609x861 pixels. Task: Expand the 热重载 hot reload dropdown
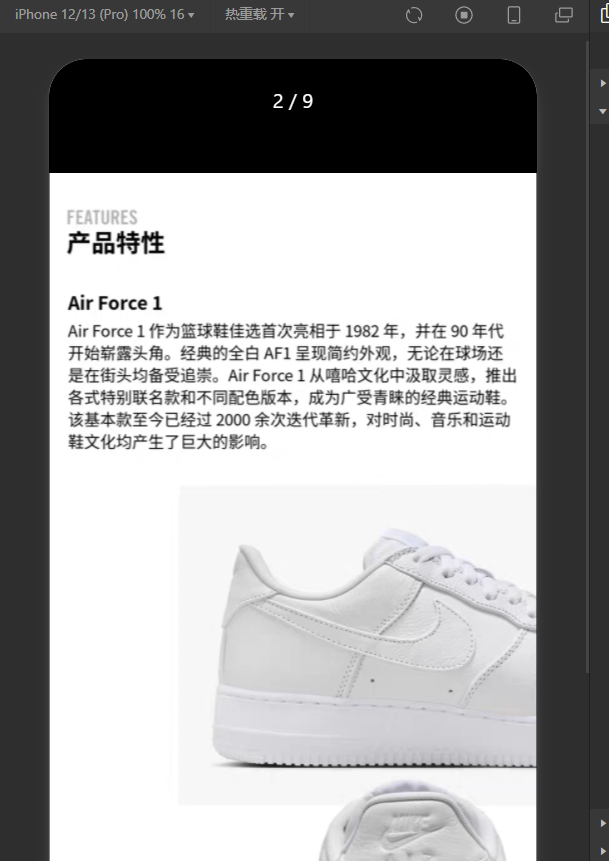pyautogui.click(x=259, y=15)
